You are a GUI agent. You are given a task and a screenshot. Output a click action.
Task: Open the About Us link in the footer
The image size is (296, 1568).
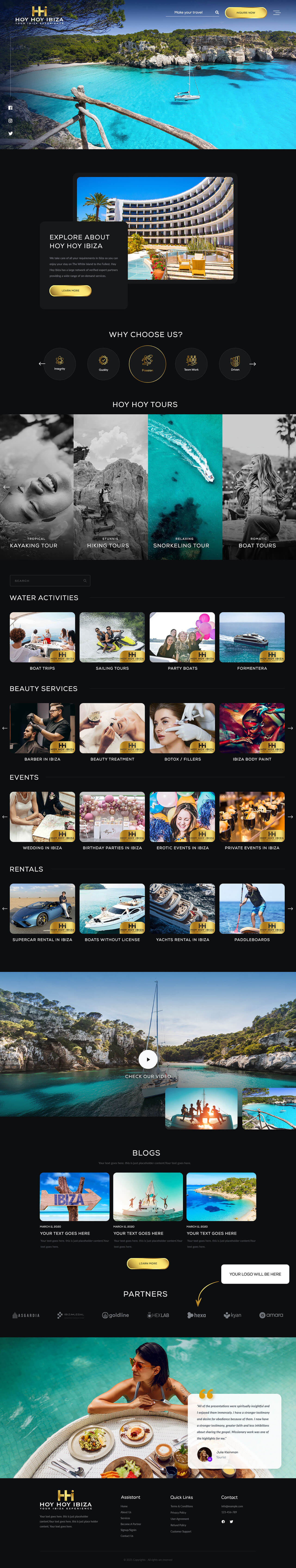tap(126, 1512)
